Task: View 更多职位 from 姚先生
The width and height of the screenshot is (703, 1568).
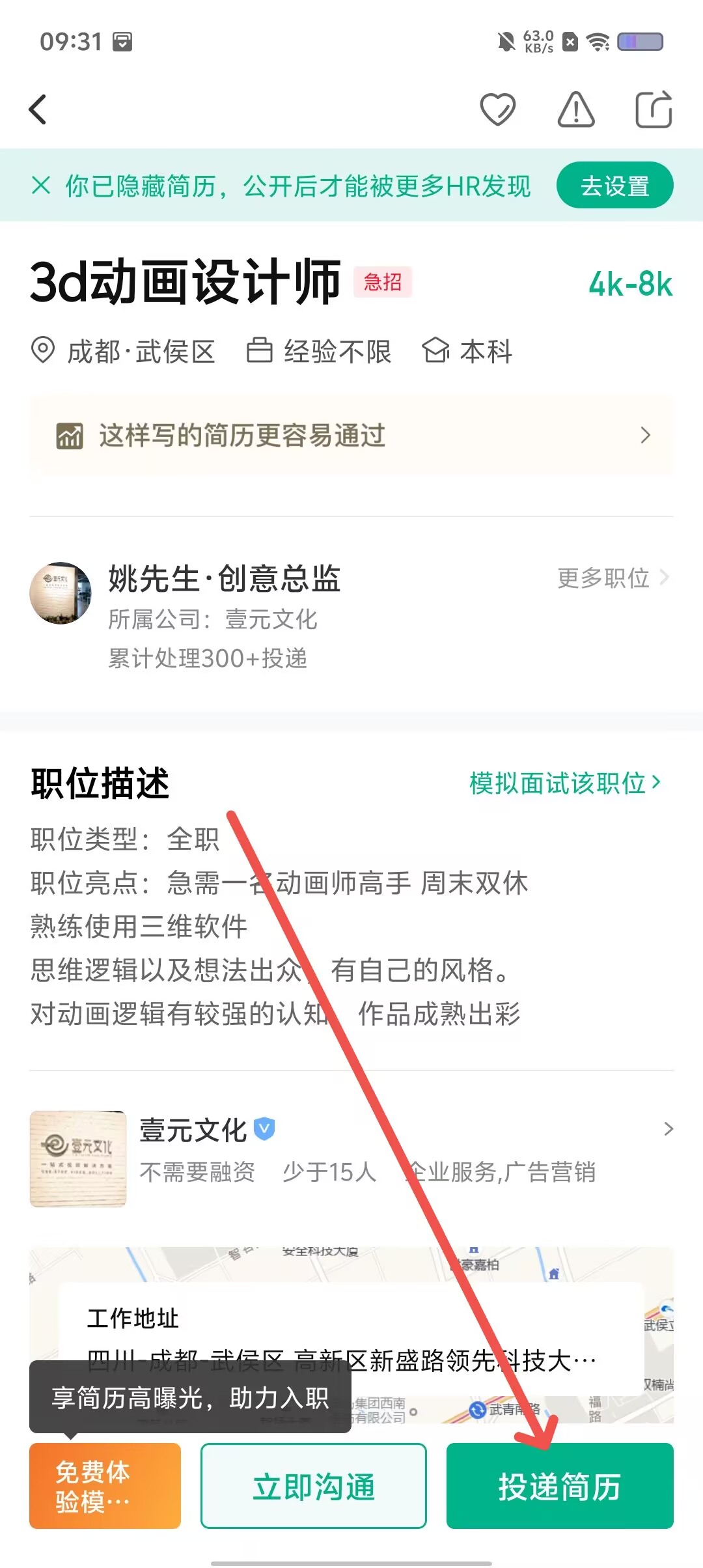Action: (612, 578)
